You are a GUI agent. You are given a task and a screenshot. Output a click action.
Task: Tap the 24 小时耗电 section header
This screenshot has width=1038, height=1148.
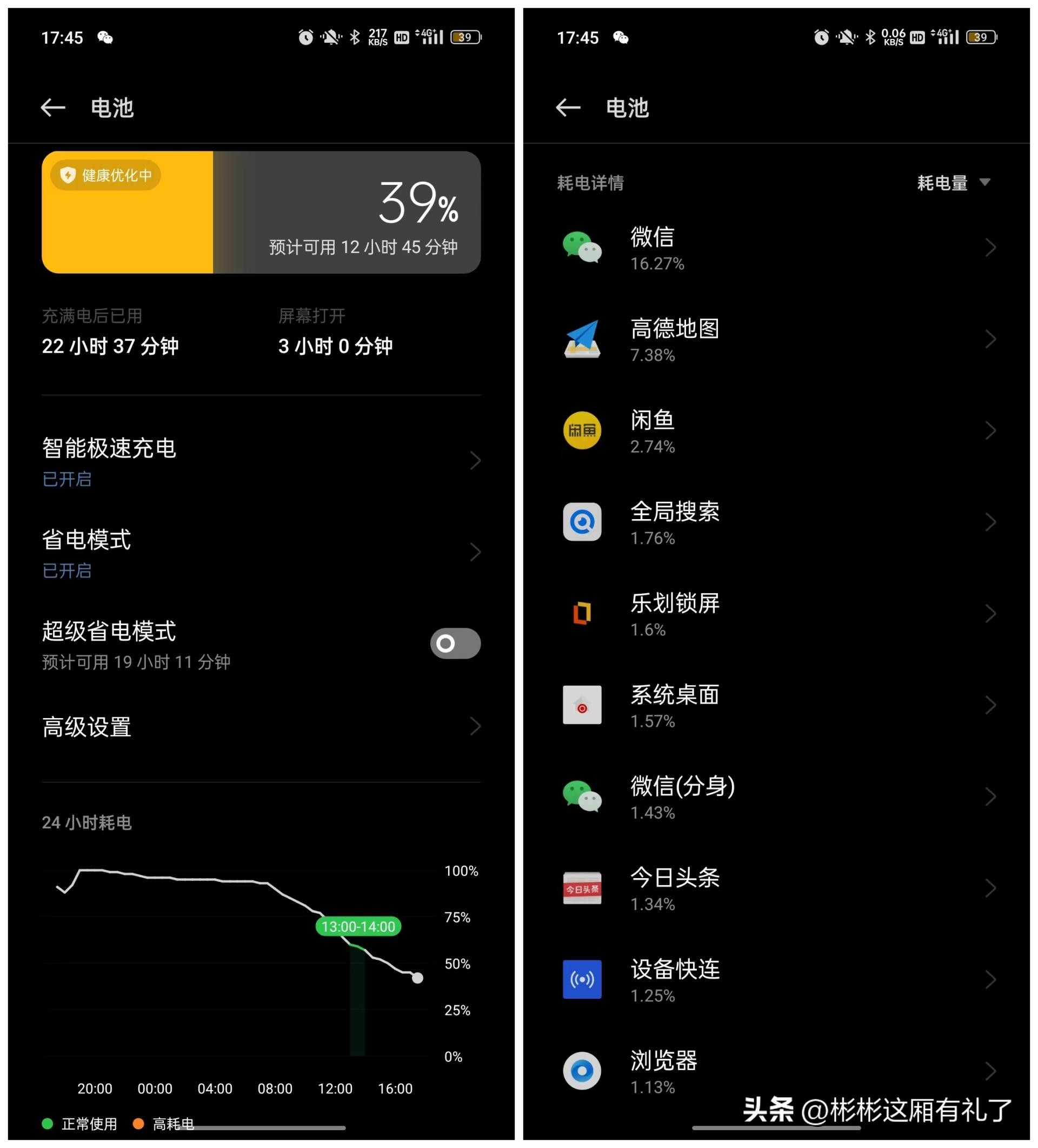[86, 823]
